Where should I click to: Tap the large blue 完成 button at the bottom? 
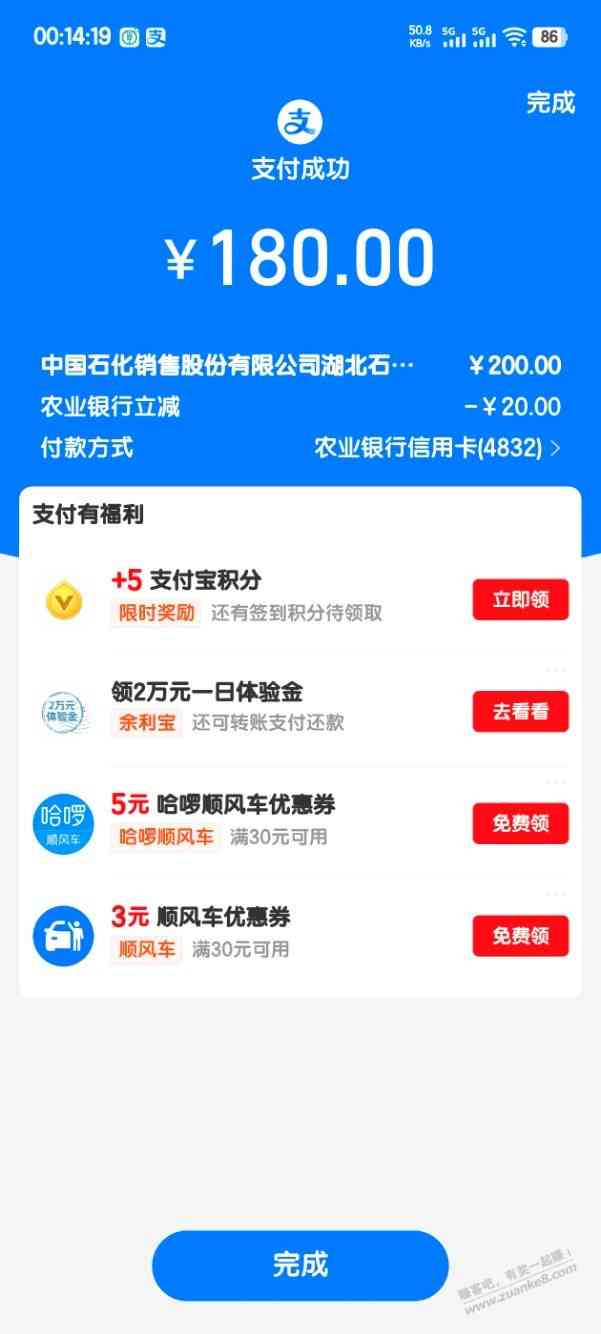pyautogui.click(x=300, y=1264)
